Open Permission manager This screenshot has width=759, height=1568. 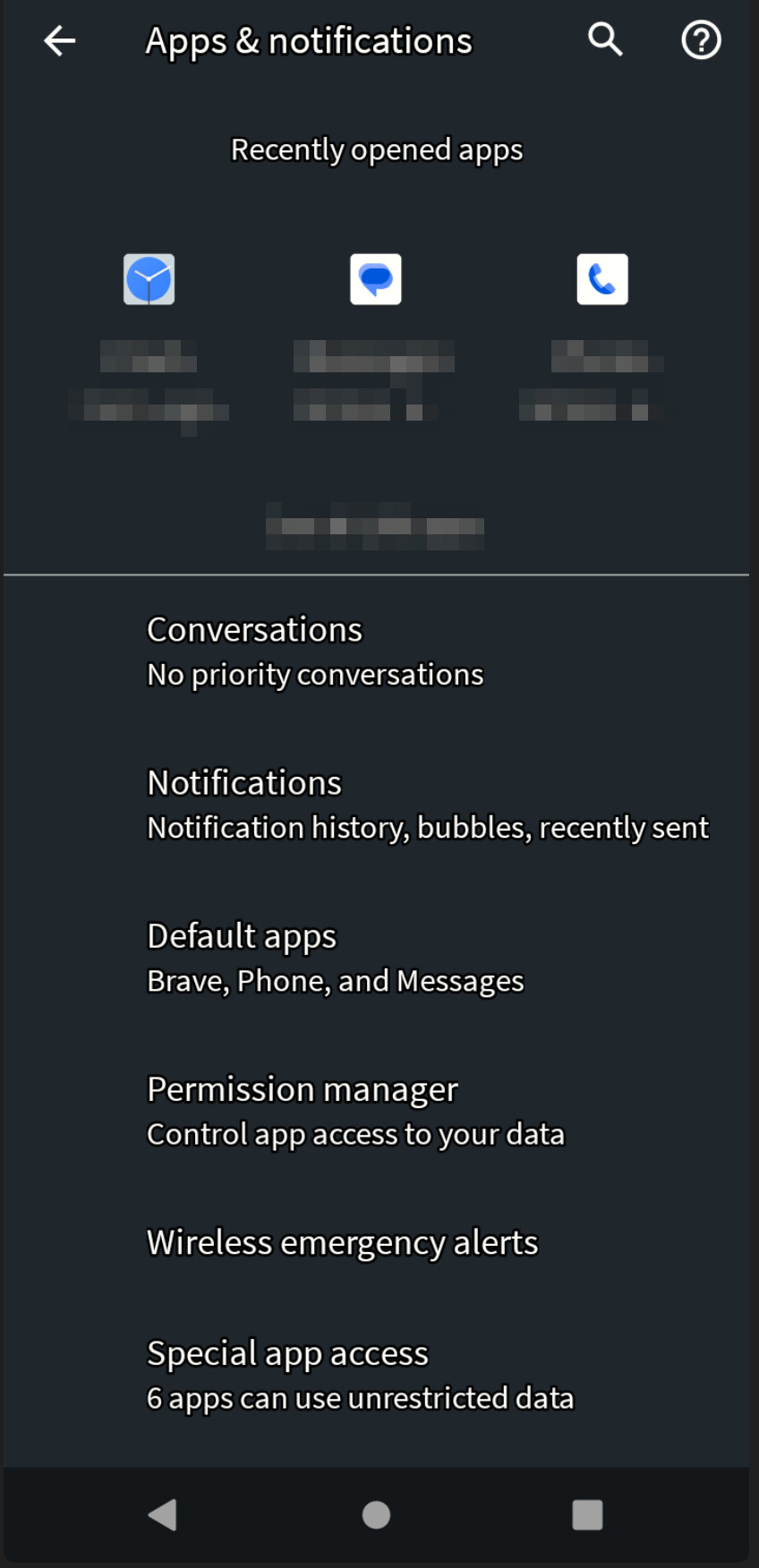tap(376, 1111)
